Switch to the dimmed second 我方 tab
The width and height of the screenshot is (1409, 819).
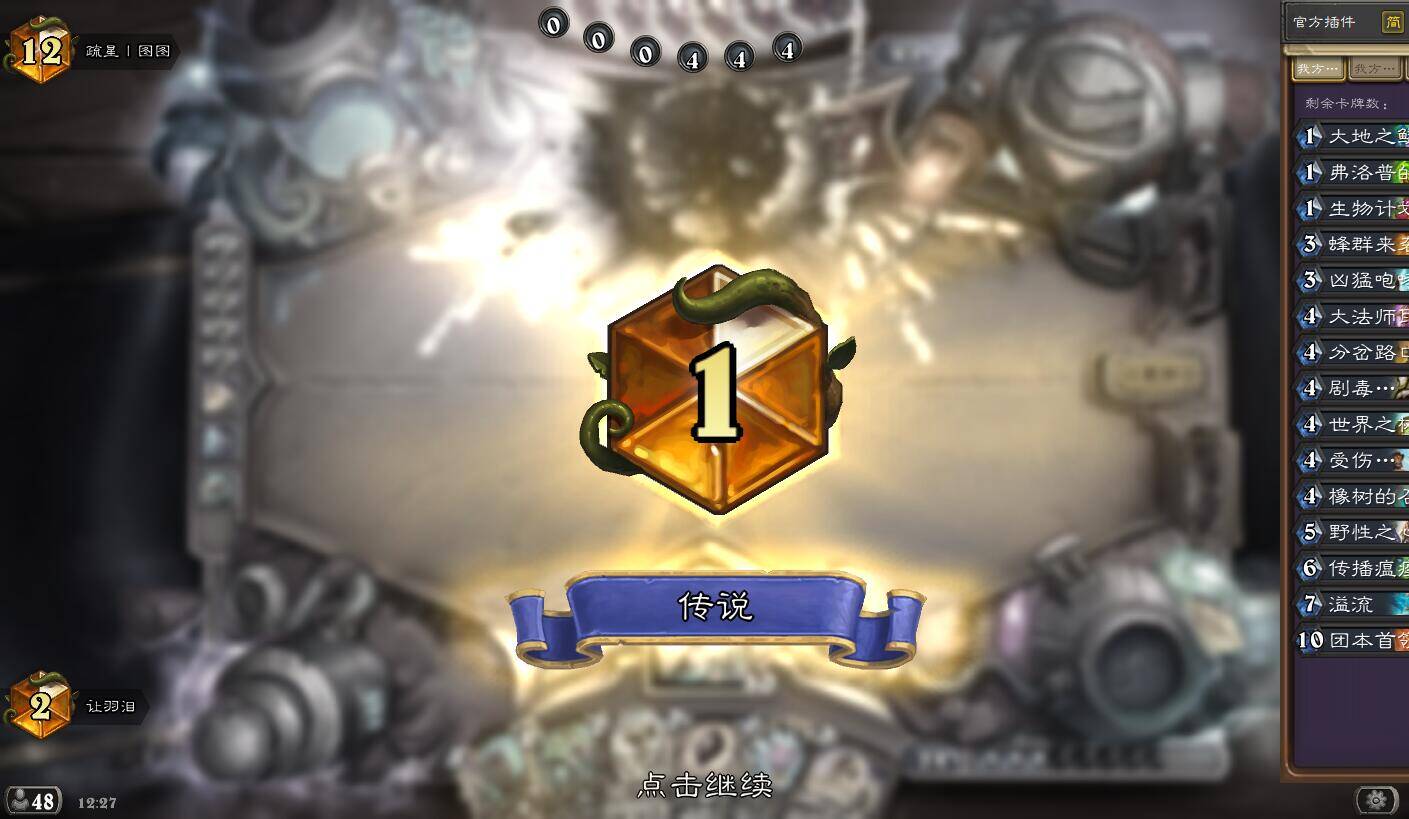pyautogui.click(x=1374, y=68)
